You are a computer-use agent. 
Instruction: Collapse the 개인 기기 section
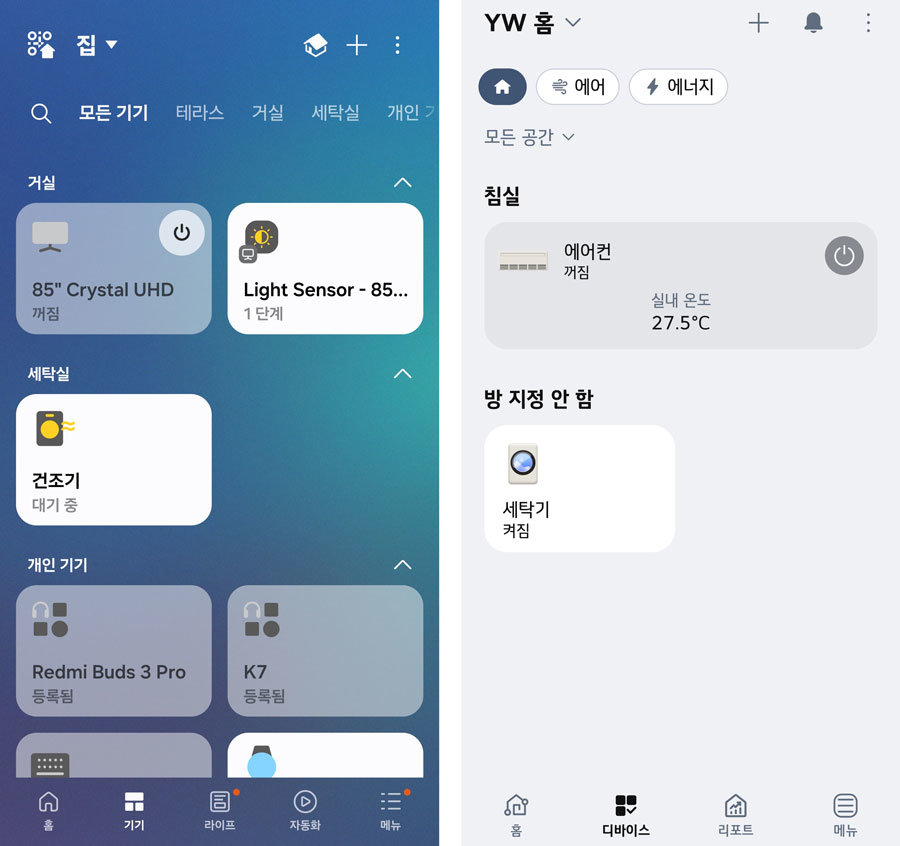[402, 565]
